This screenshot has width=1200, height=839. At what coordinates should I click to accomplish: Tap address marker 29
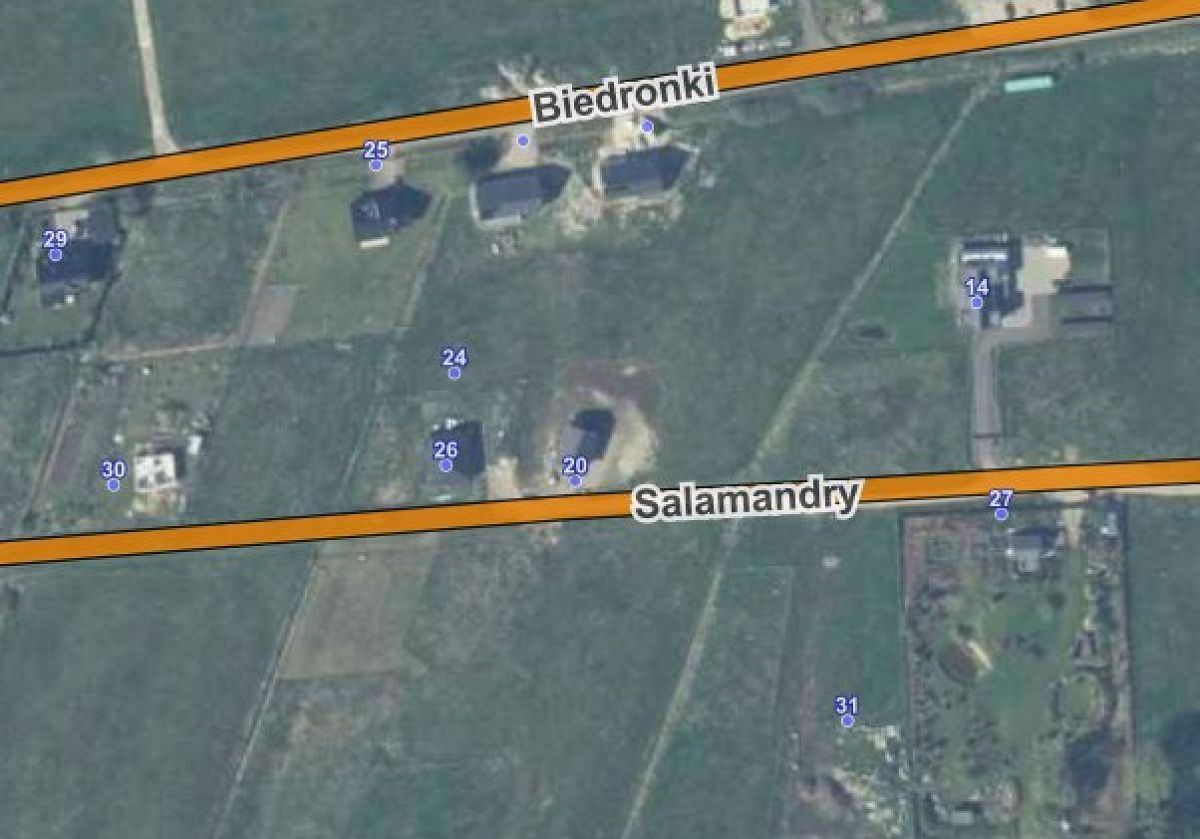point(55,254)
